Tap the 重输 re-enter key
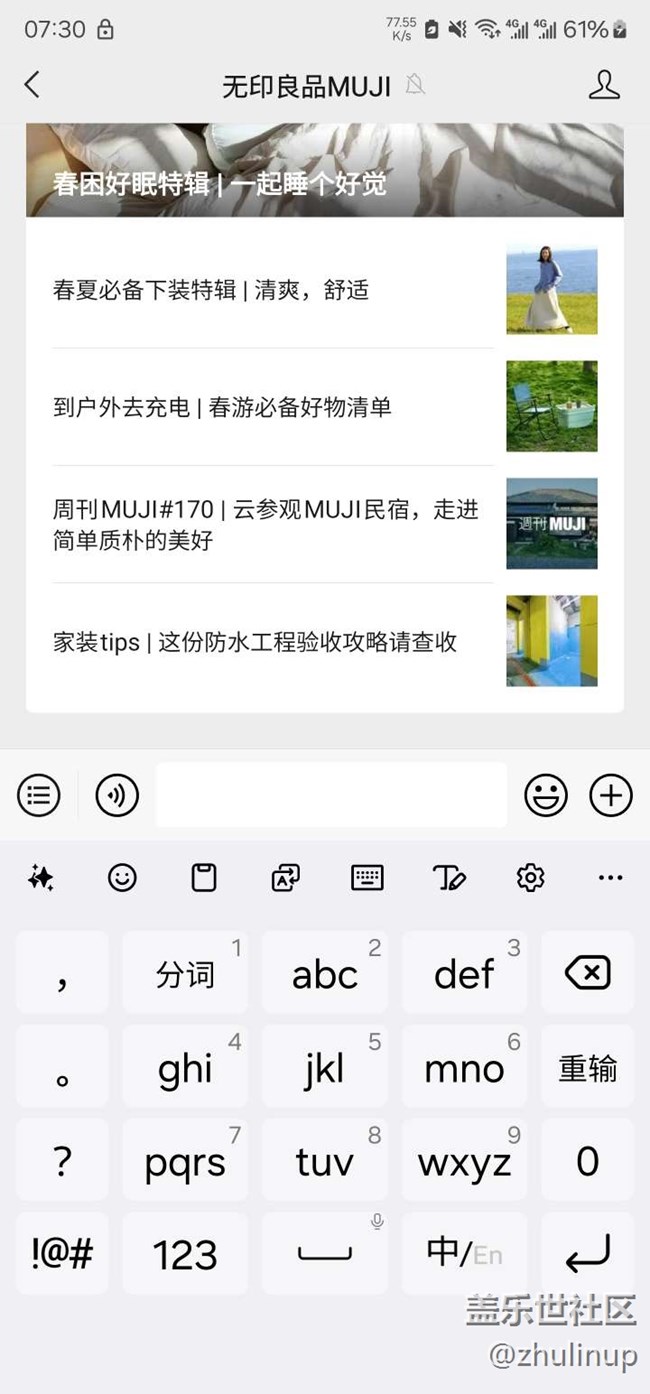Viewport: 650px width, 1394px height. (587, 1067)
